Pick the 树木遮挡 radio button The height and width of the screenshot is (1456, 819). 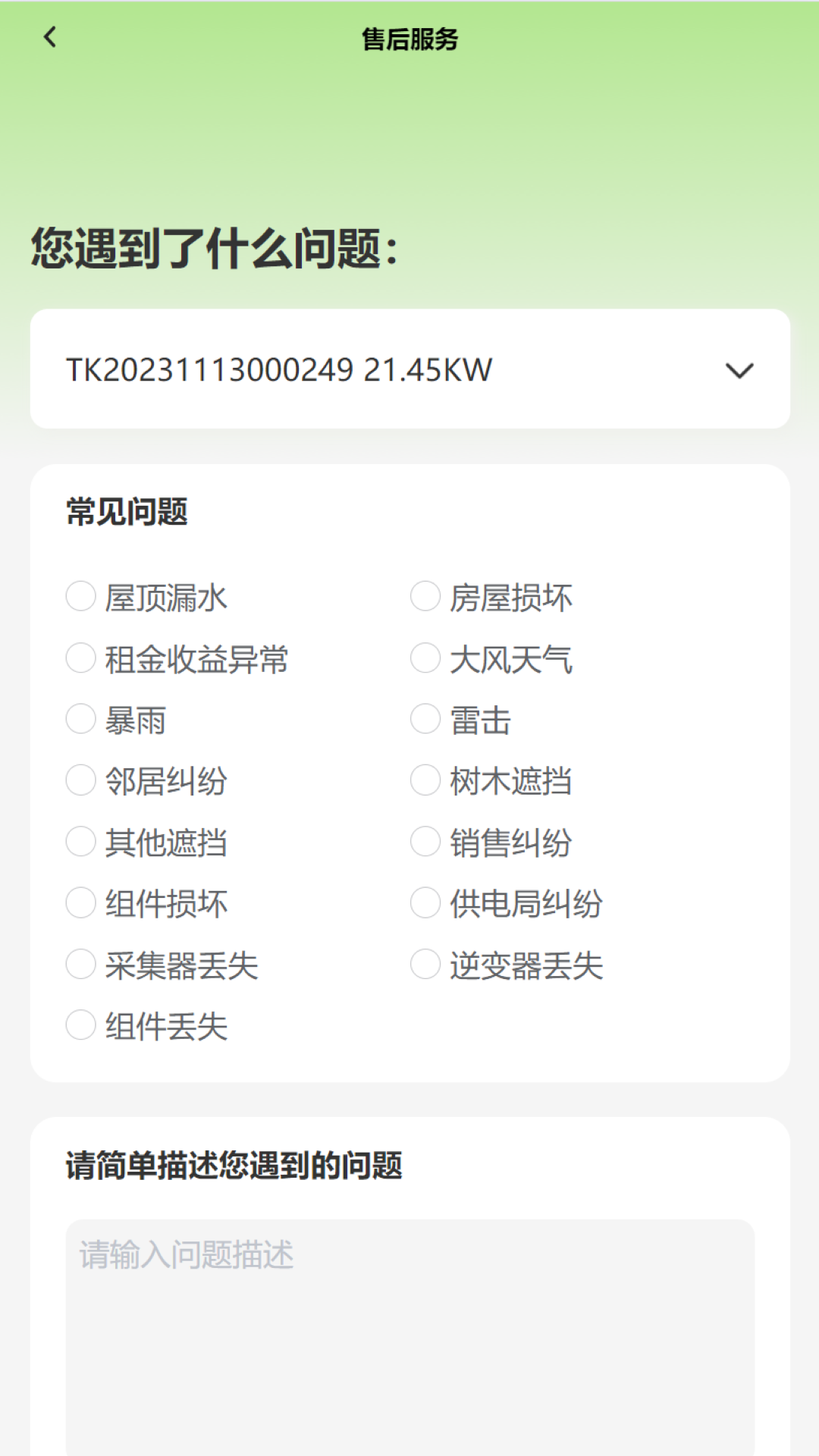[x=425, y=780]
